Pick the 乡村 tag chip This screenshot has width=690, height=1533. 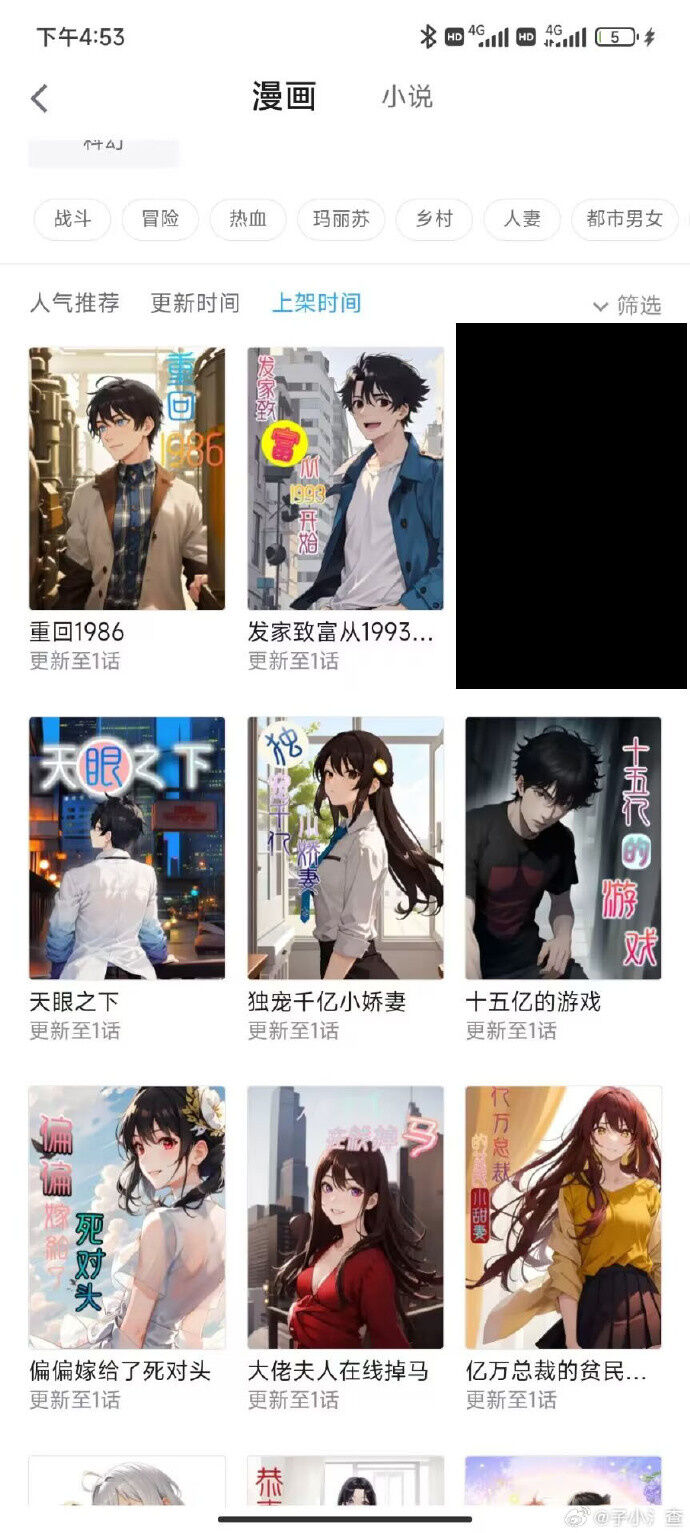(x=434, y=219)
